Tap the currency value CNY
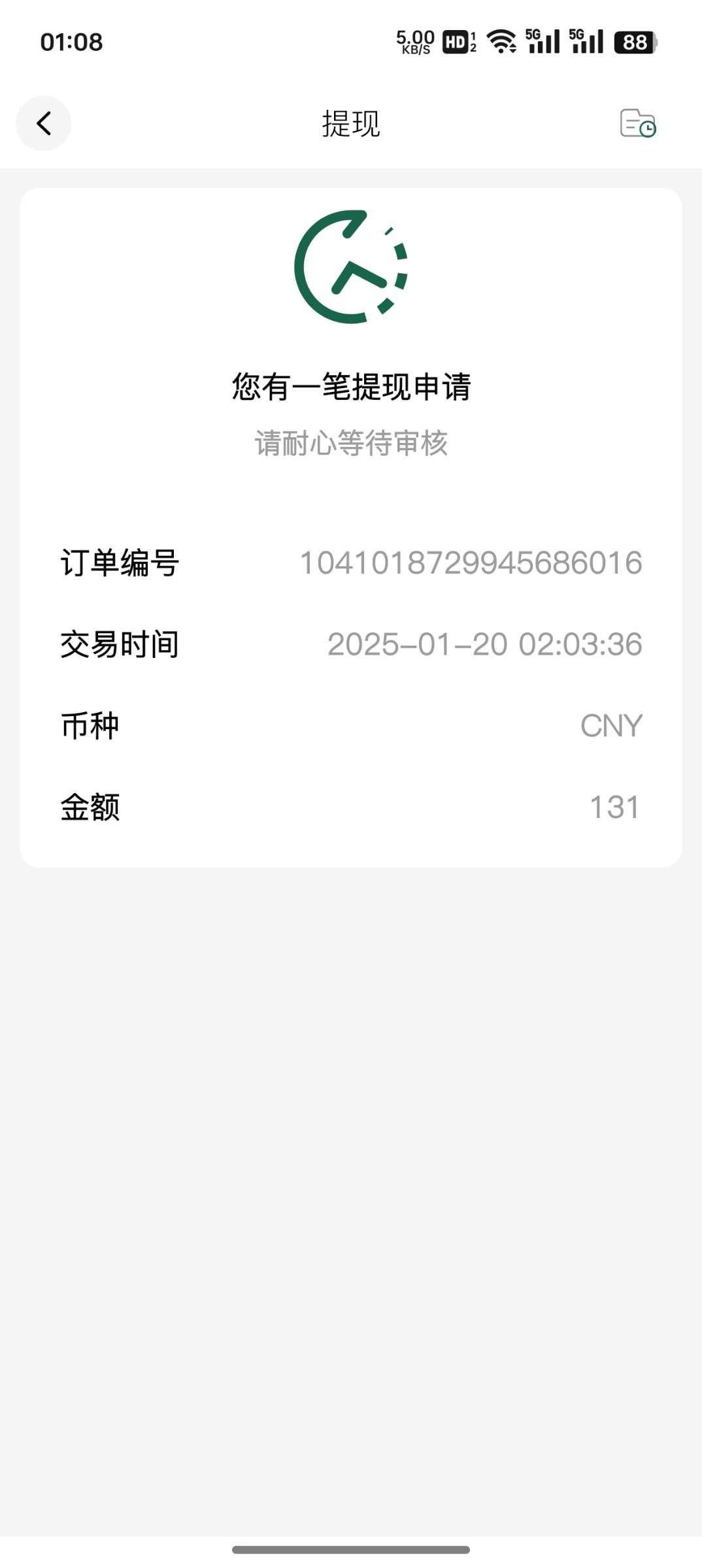This screenshot has height=1568, width=702. [x=610, y=725]
